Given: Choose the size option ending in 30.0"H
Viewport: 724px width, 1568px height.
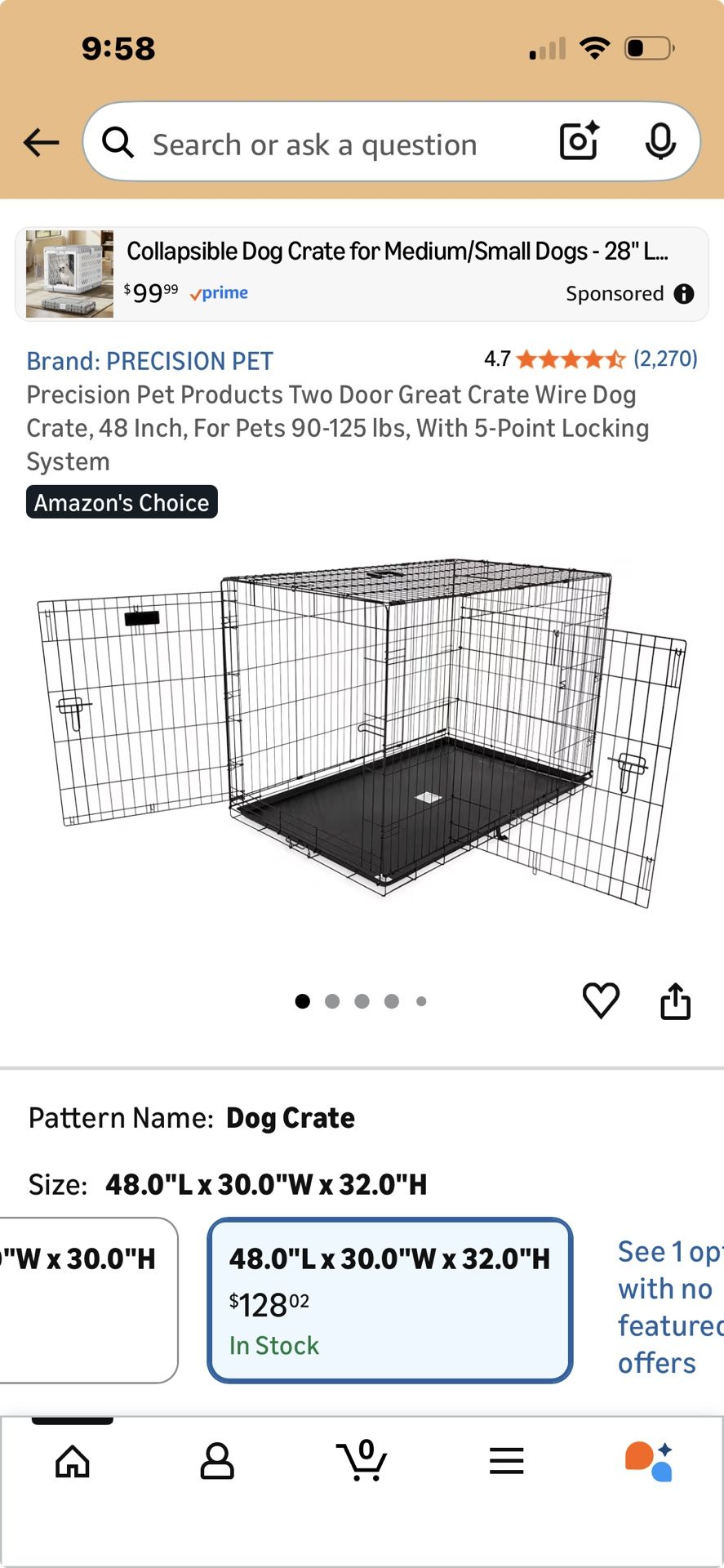Looking at the screenshot, I should tap(82, 1300).
